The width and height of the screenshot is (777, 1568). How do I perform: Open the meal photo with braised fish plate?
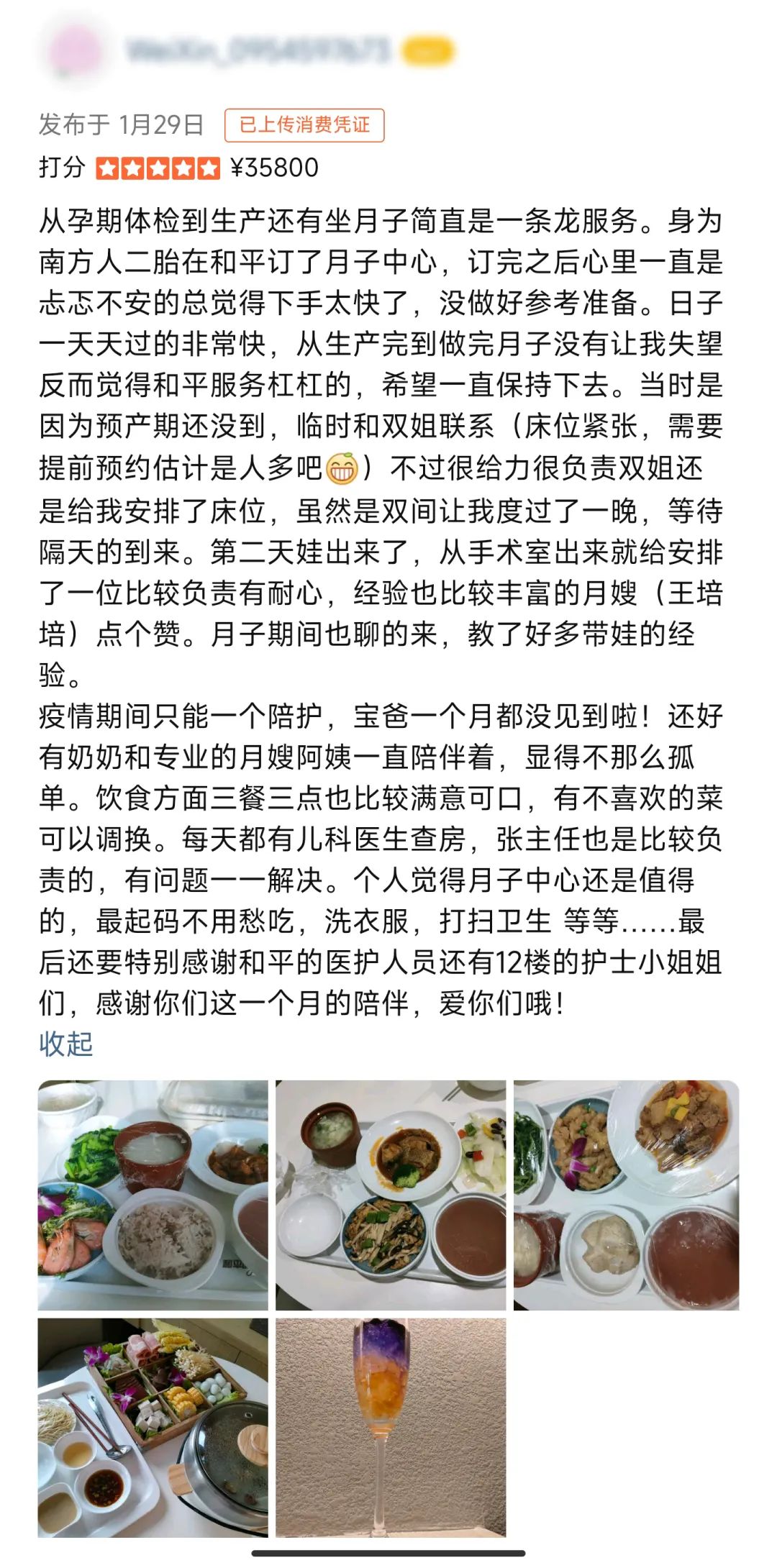pyautogui.click(x=391, y=1195)
